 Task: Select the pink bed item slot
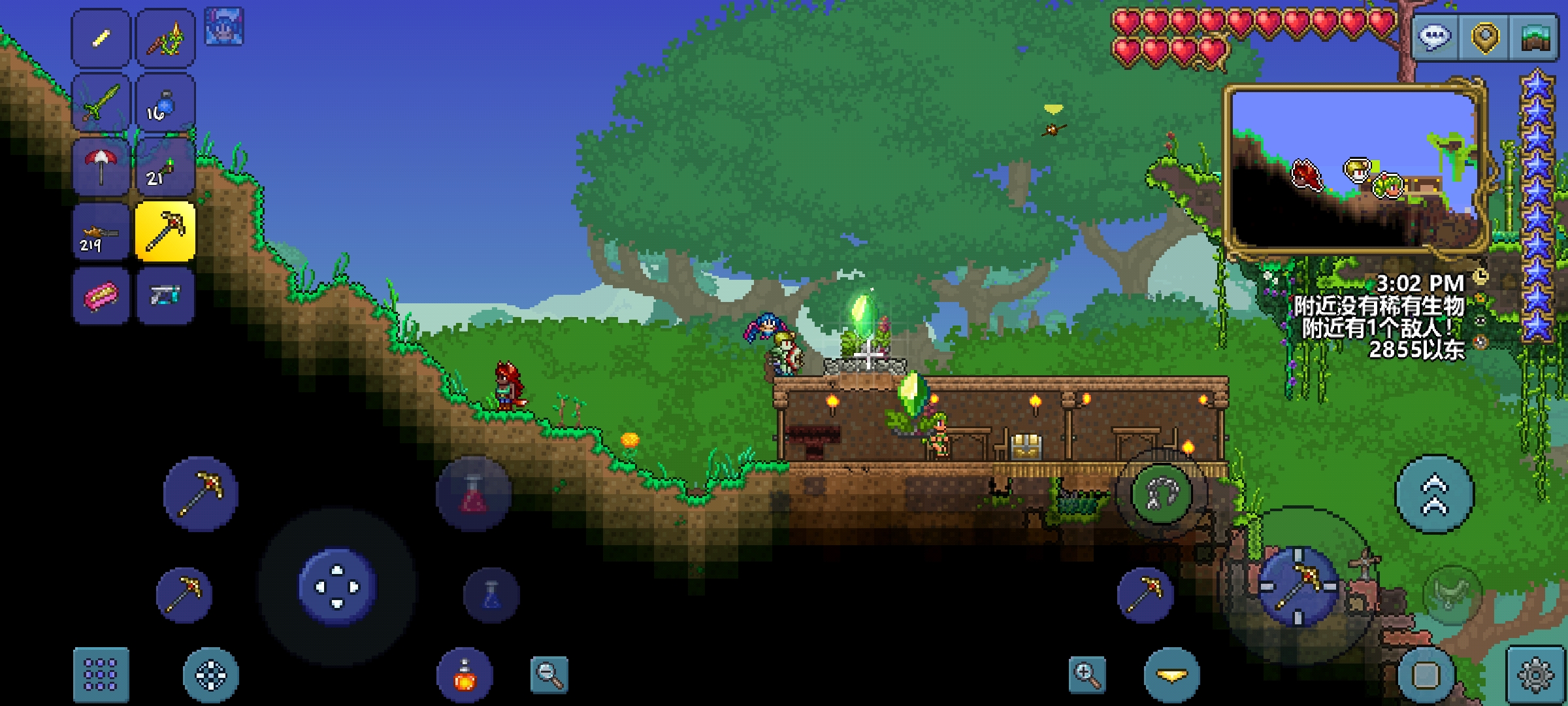tap(101, 296)
